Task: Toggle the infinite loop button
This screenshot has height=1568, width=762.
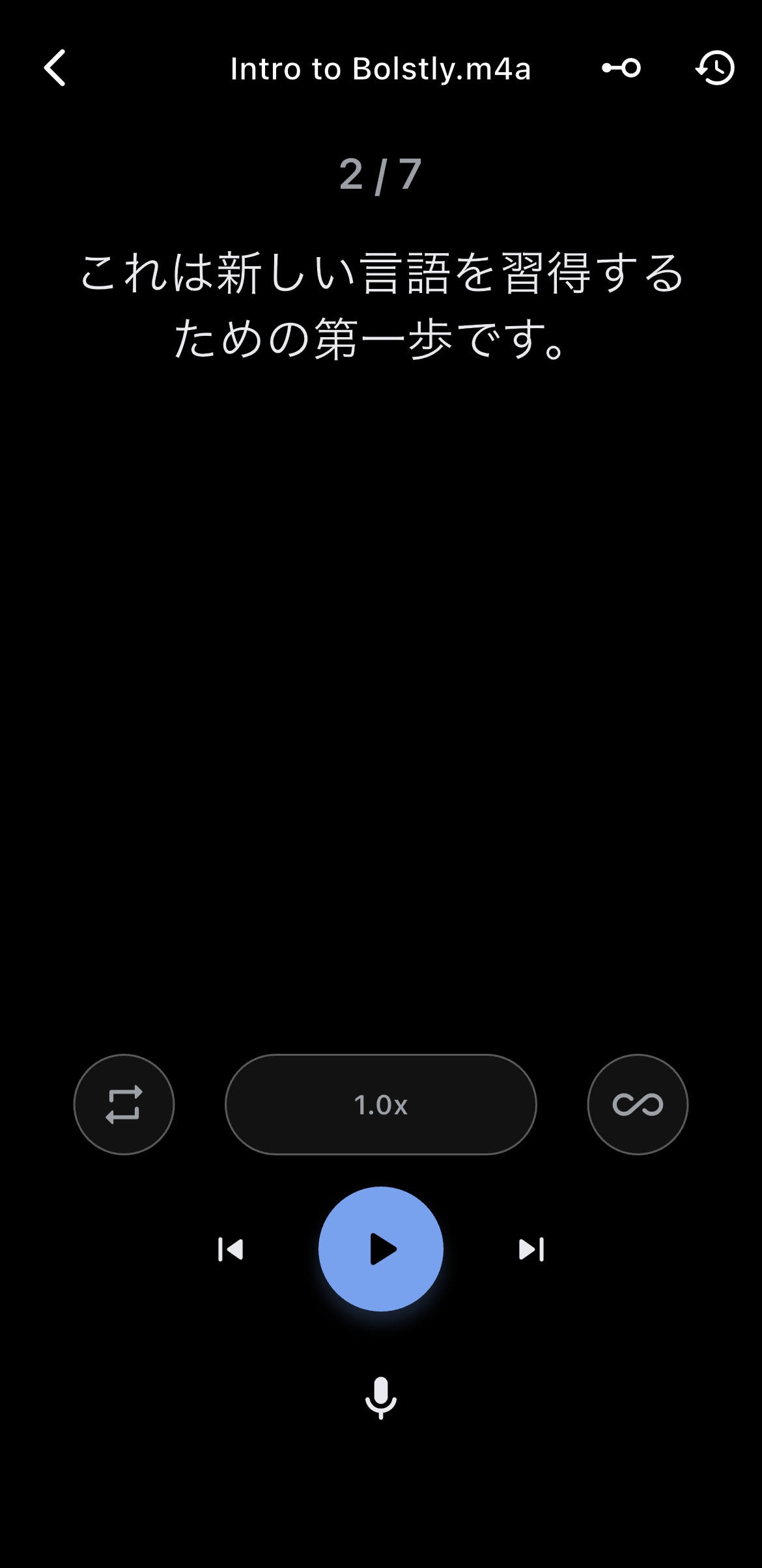Action: coord(638,1104)
